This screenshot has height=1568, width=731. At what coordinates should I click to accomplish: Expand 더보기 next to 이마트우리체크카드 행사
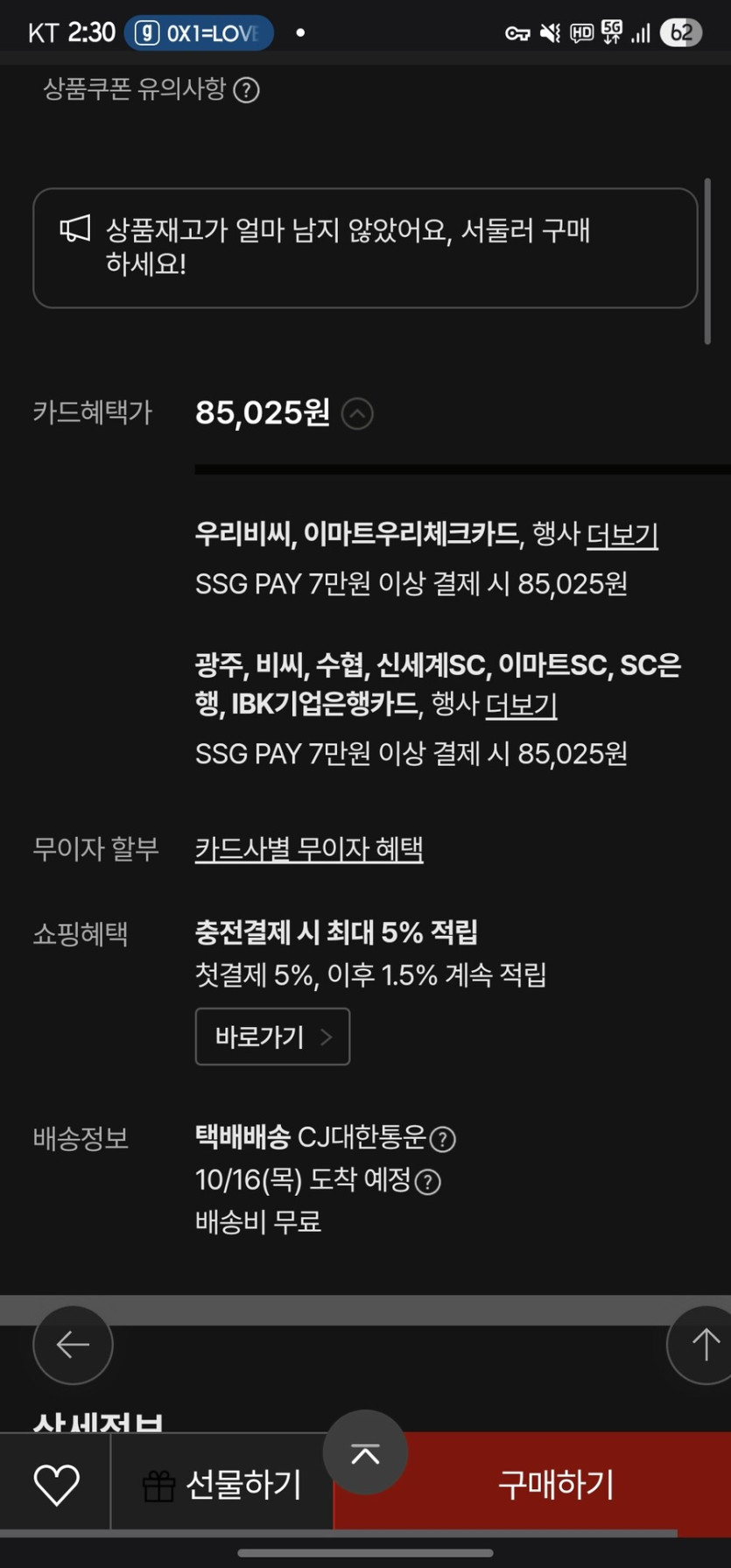coord(622,536)
